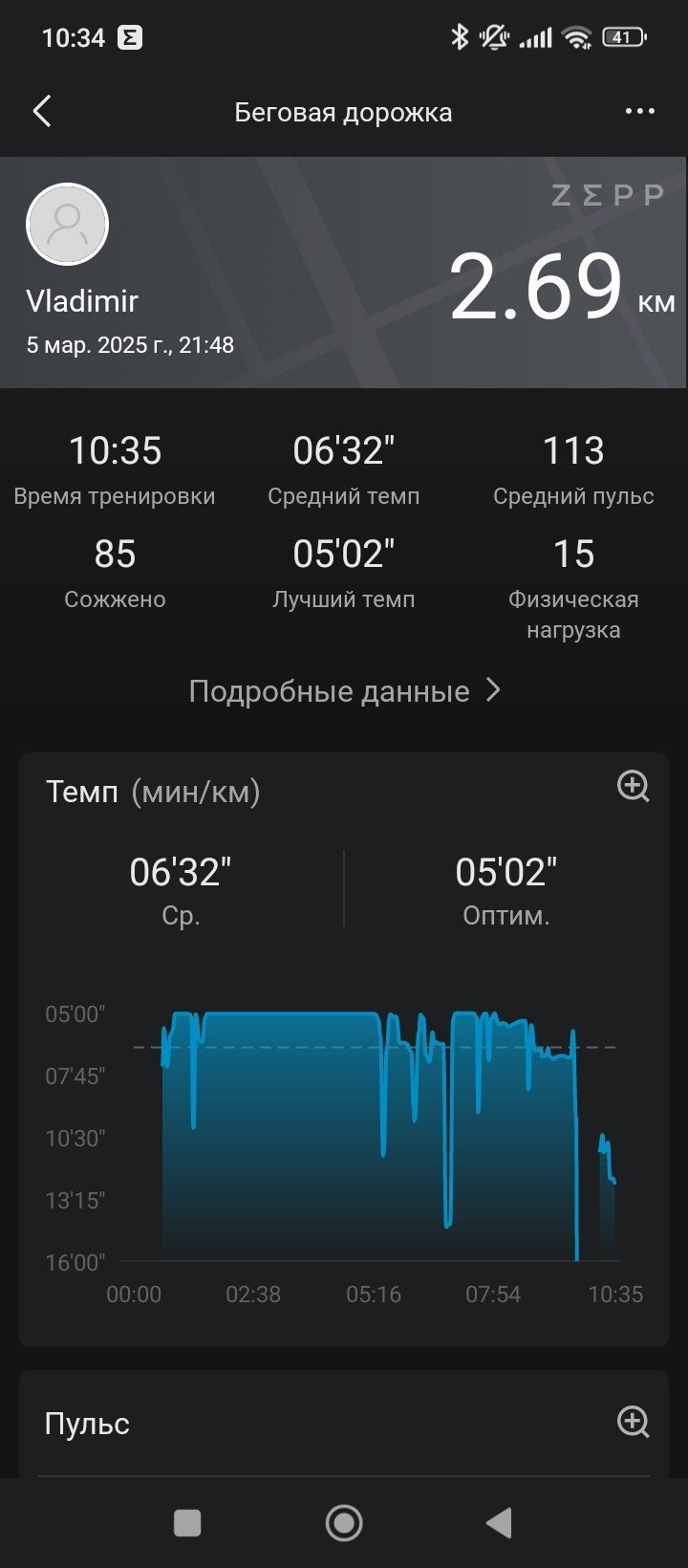Image resolution: width=688 pixels, height=1568 pixels.
Task: Open the three-dot overflow menu
Action: 639,112
